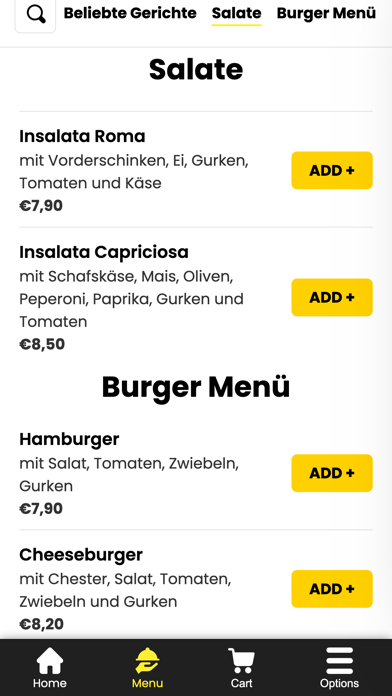Jump to Beliebte Gerichte category

pos(130,13)
